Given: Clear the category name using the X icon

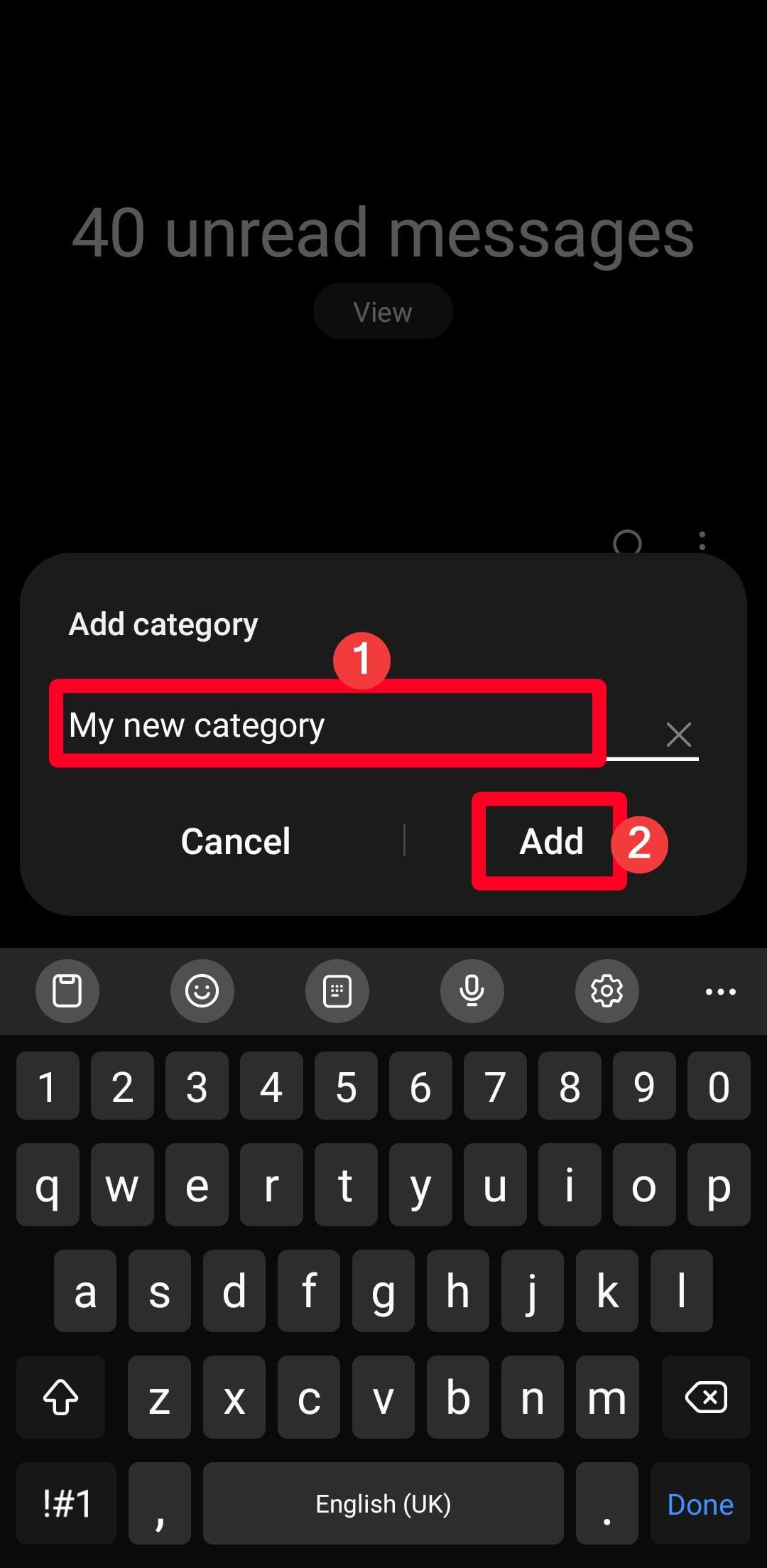Looking at the screenshot, I should coord(679,734).
